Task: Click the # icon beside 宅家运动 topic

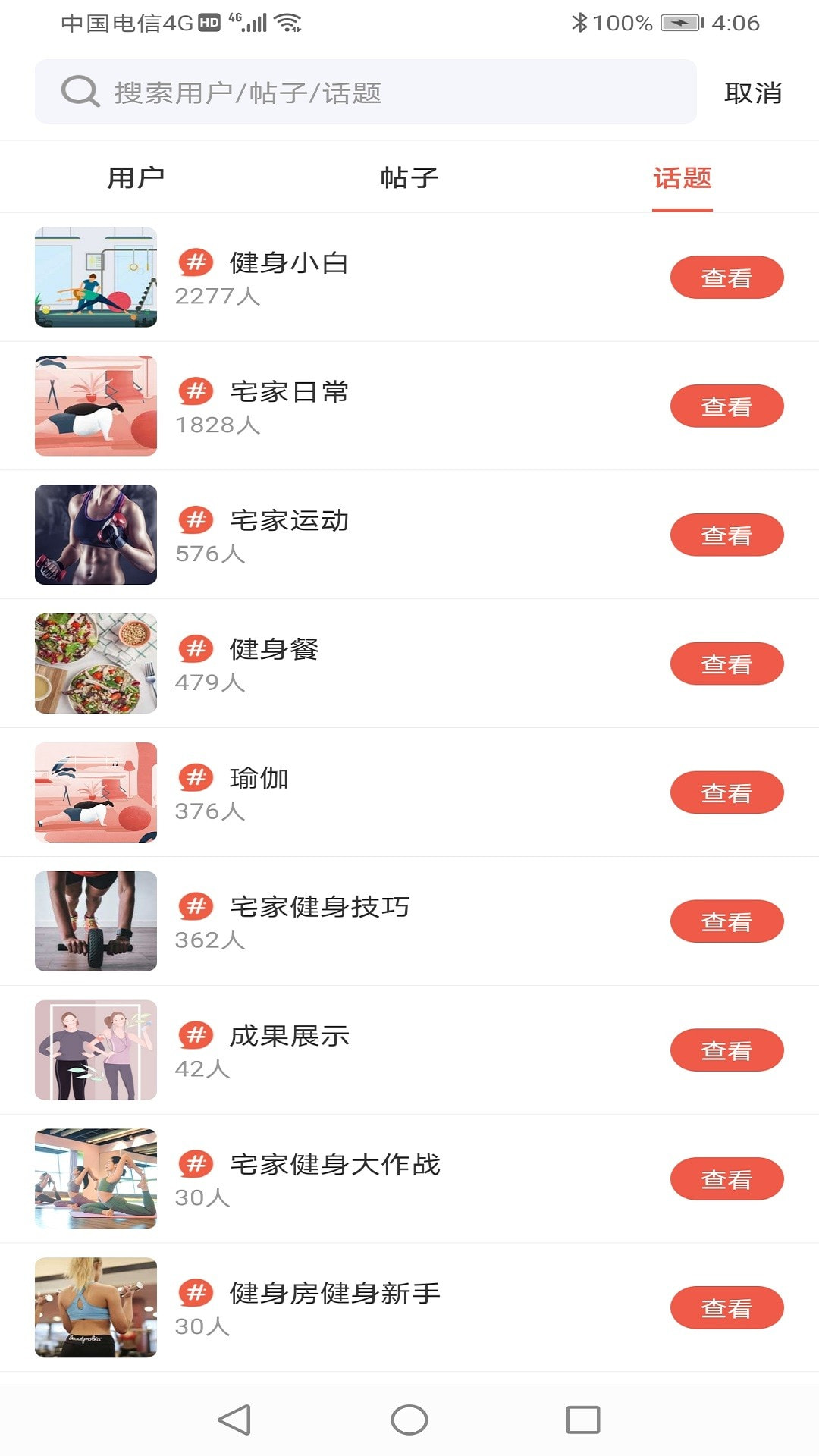Action: pos(196,521)
